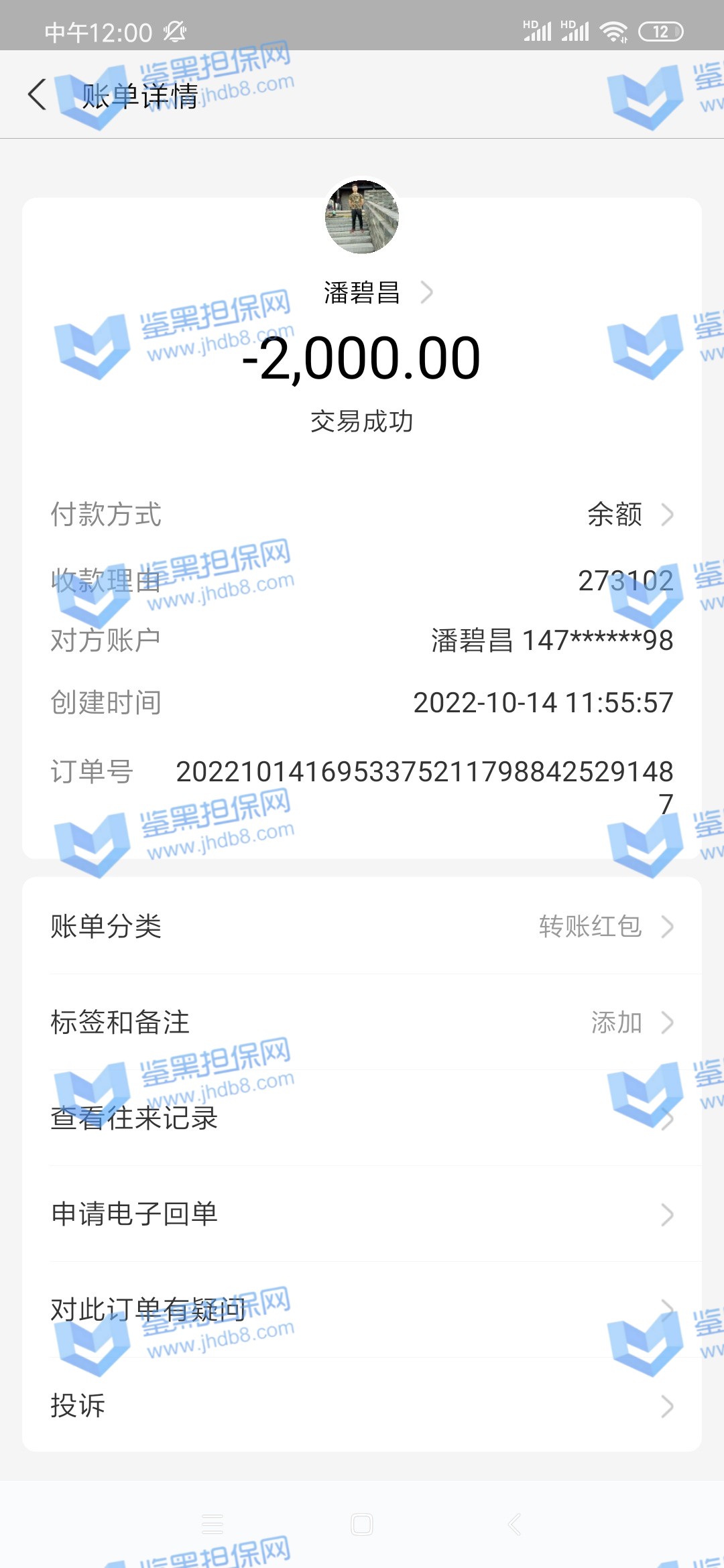Open 对此订单有疑问

[x=362, y=1309]
